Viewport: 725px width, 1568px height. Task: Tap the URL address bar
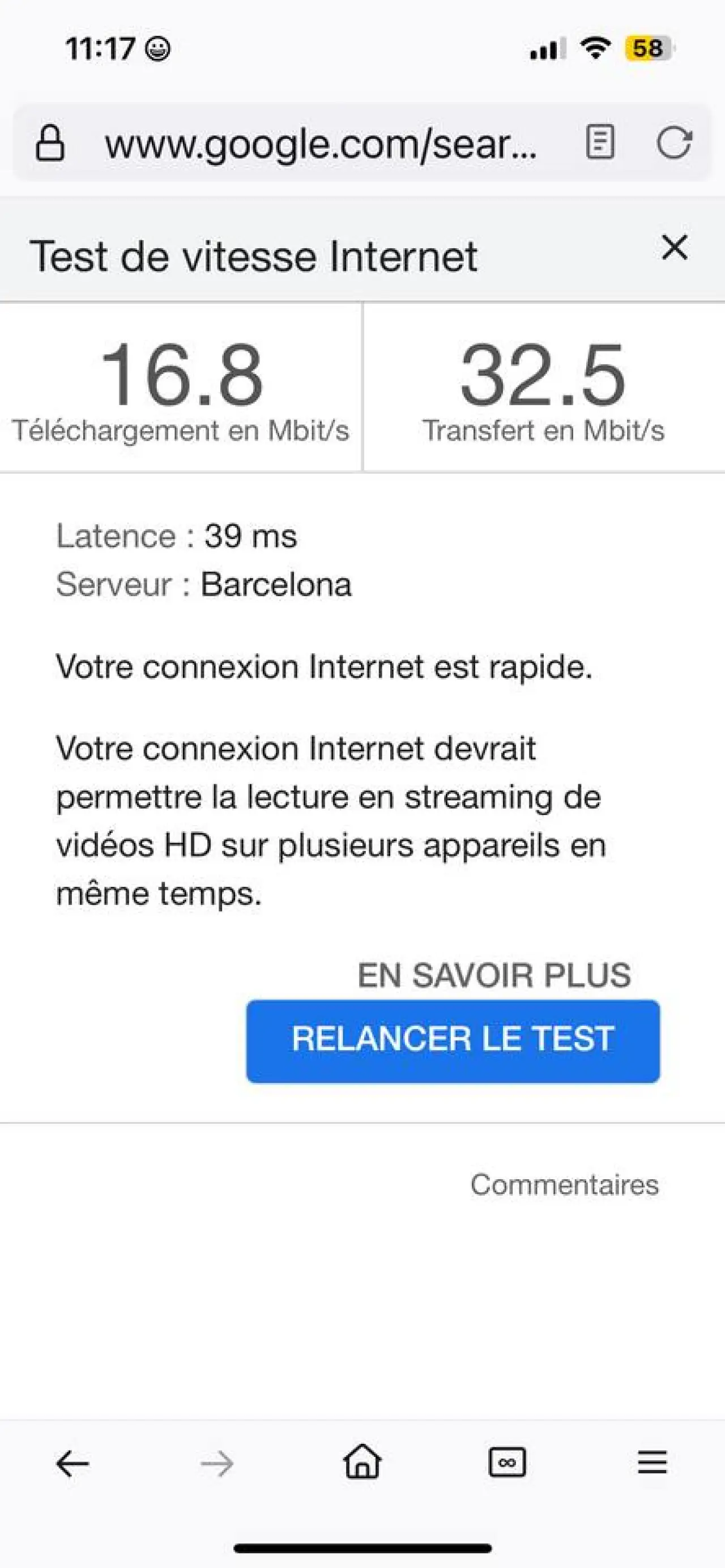coord(321,143)
